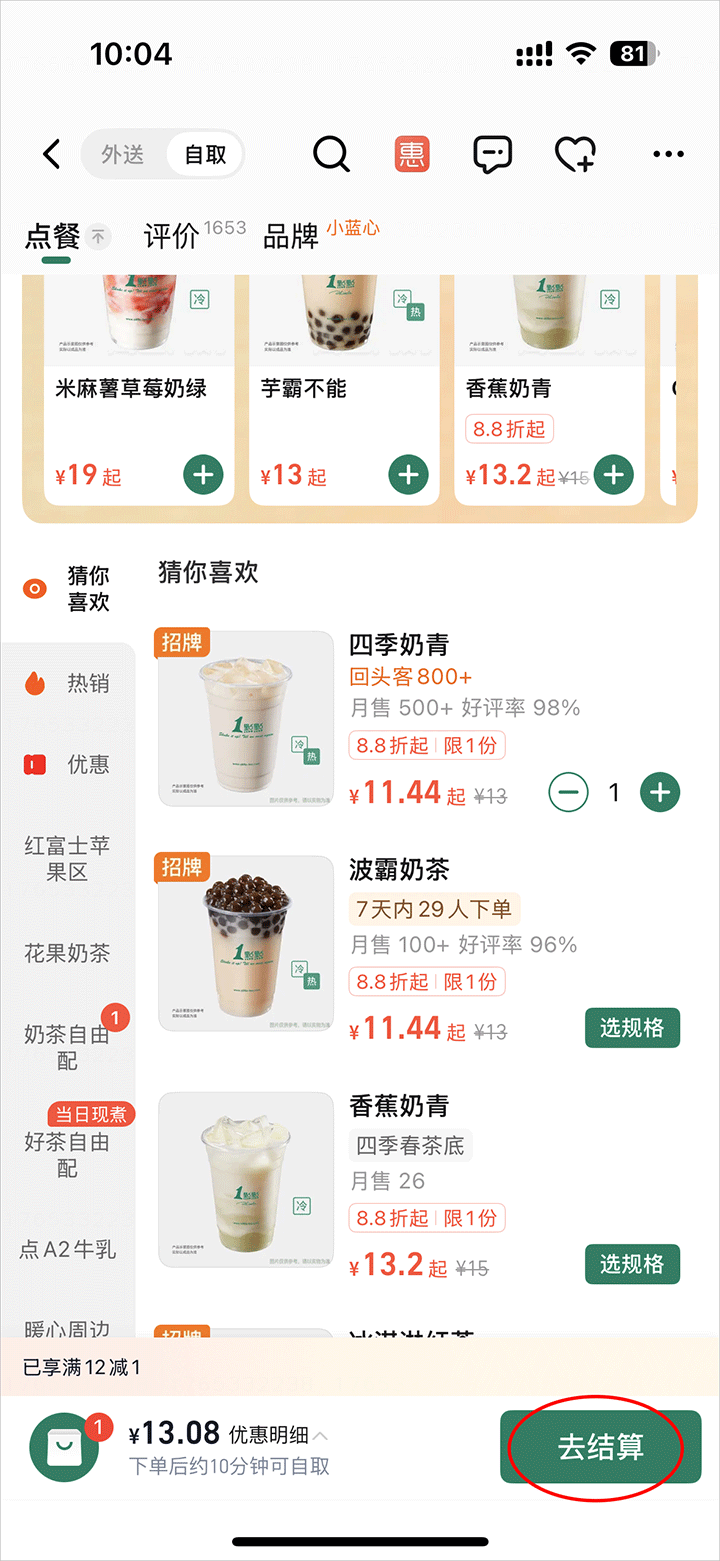
Task: Go back using the back arrow
Action: pos(52,154)
